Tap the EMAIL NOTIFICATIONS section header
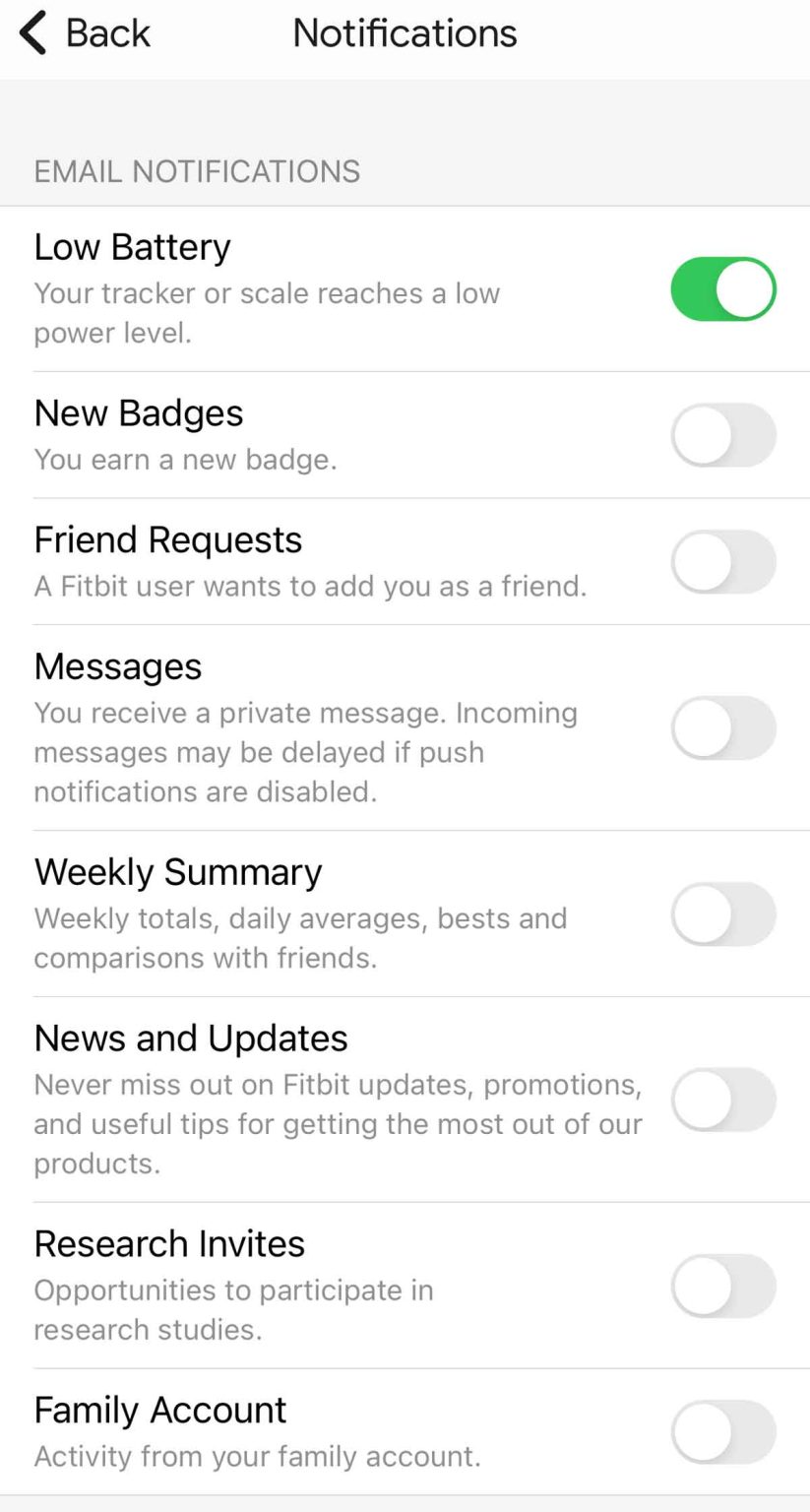Viewport: 810px width, 1512px height. (x=197, y=170)
